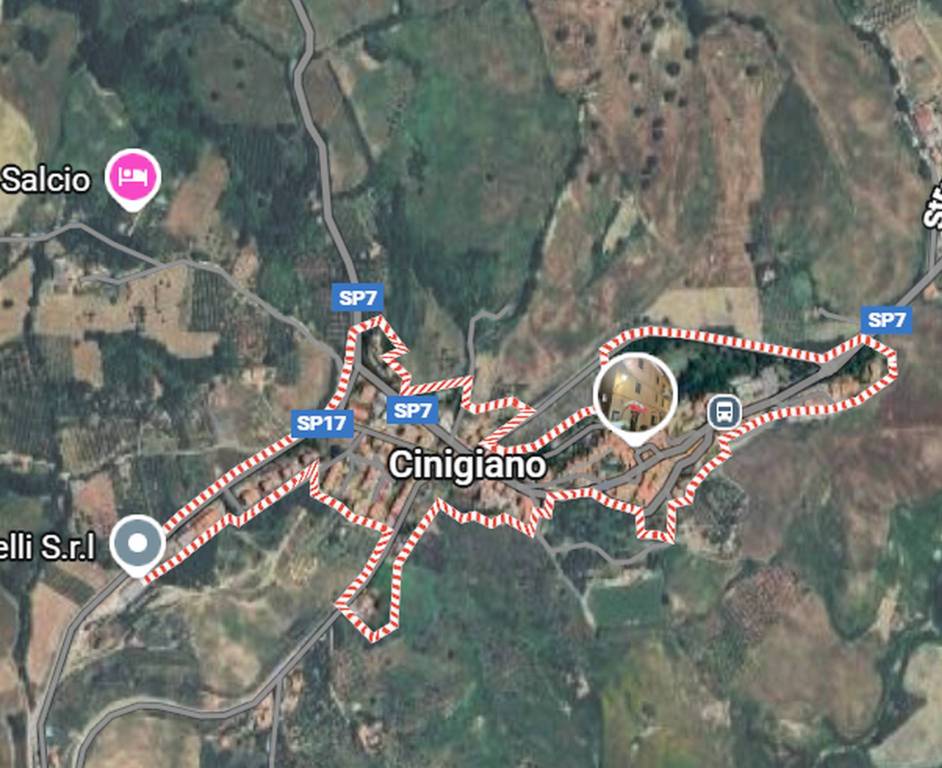Tap the Cinigiano photo marker
This screenshot has width=942, height=768.
pyautogui.click(x=635, y=393)
